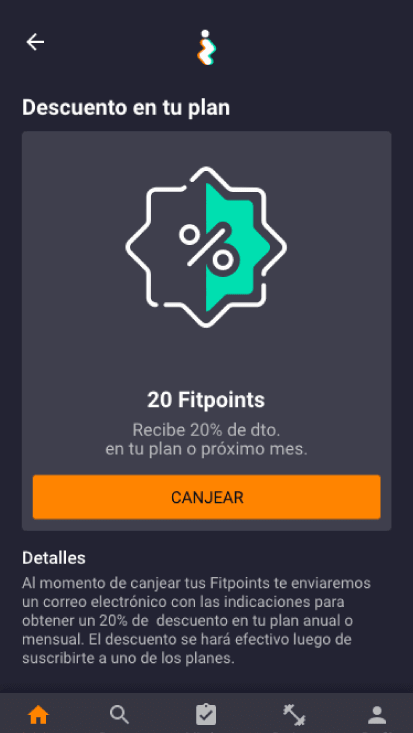Redeem the discount with CANJEAR button
This screenshot has width=413, height=733.
(206, 497)
